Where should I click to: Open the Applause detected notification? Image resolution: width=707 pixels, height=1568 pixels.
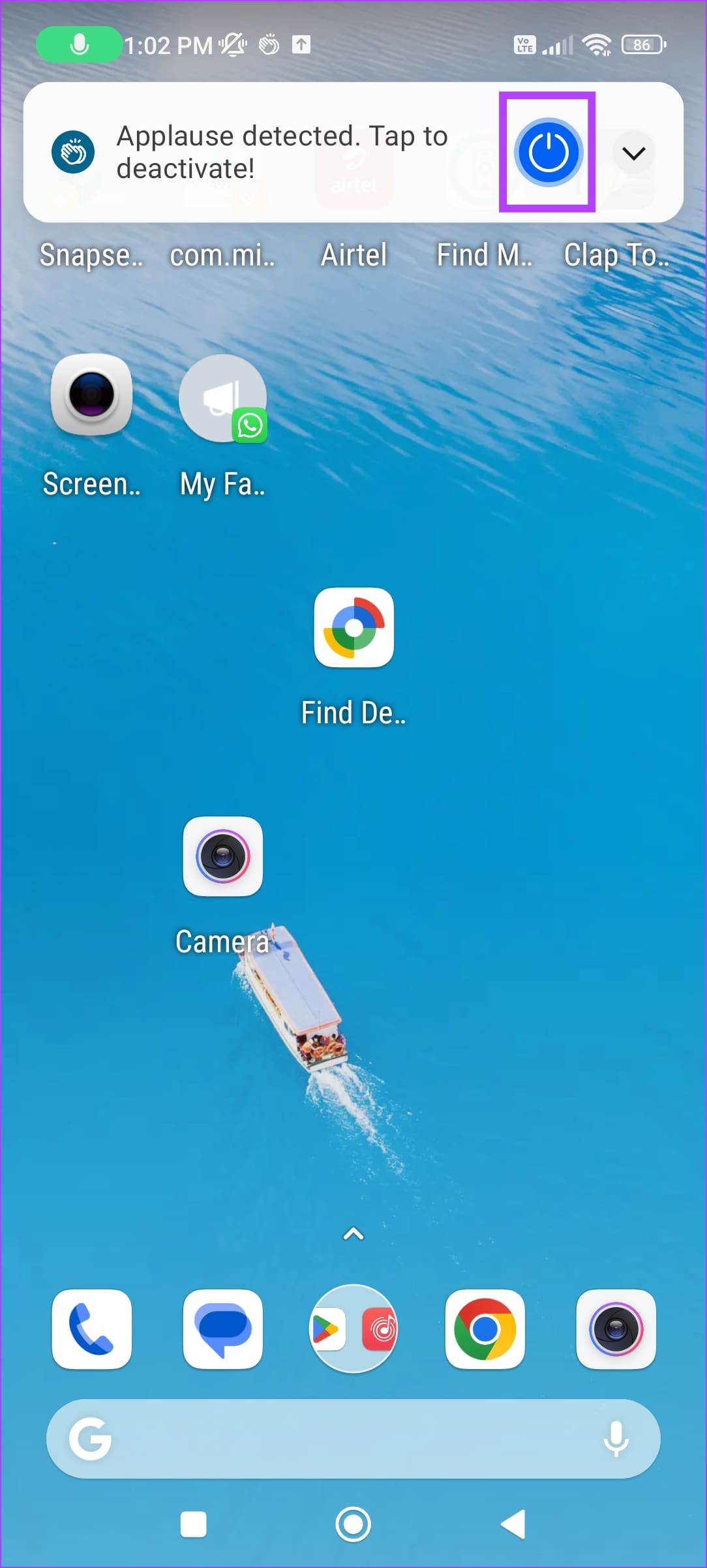280,152
